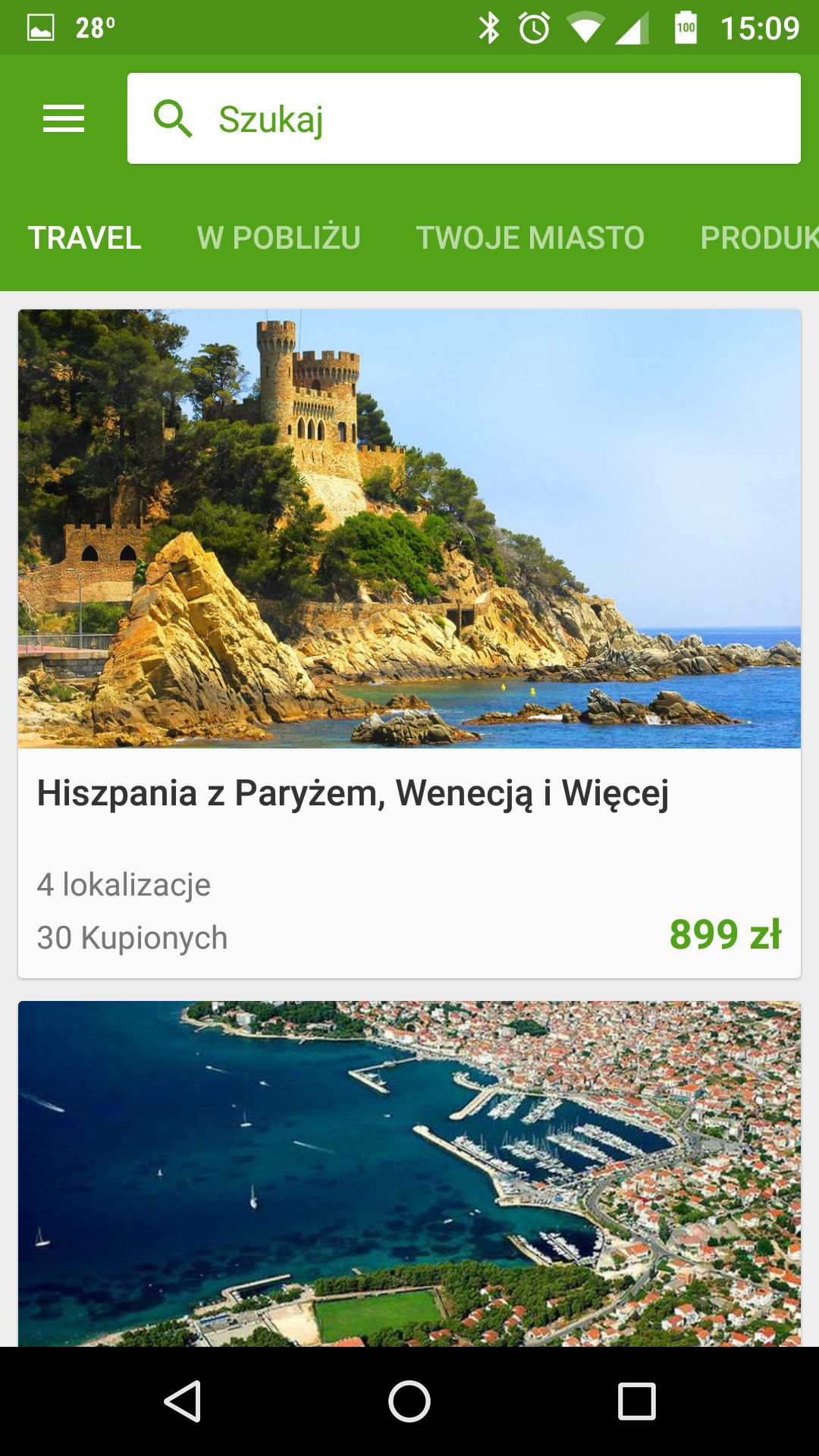Screen dimensions: 819x1456
Task: Select the TRAVEL tab
Action: point(85,238)
